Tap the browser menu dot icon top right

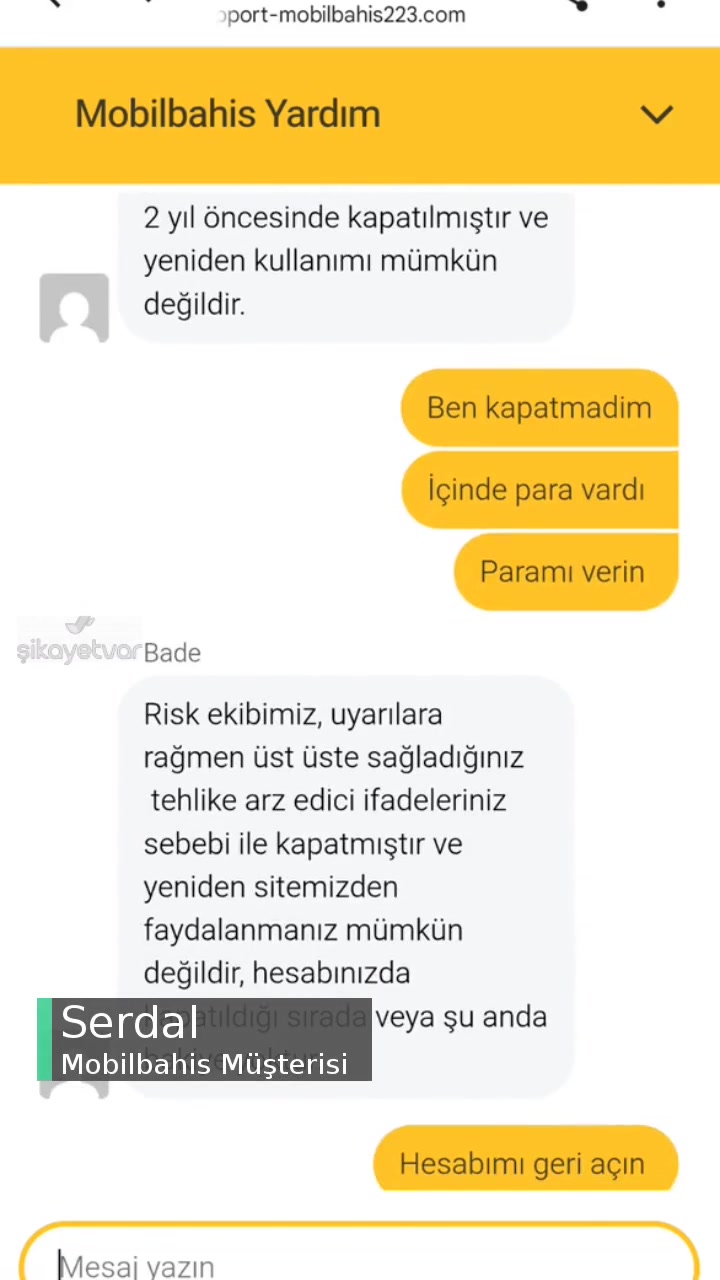(x=661, y=7)
